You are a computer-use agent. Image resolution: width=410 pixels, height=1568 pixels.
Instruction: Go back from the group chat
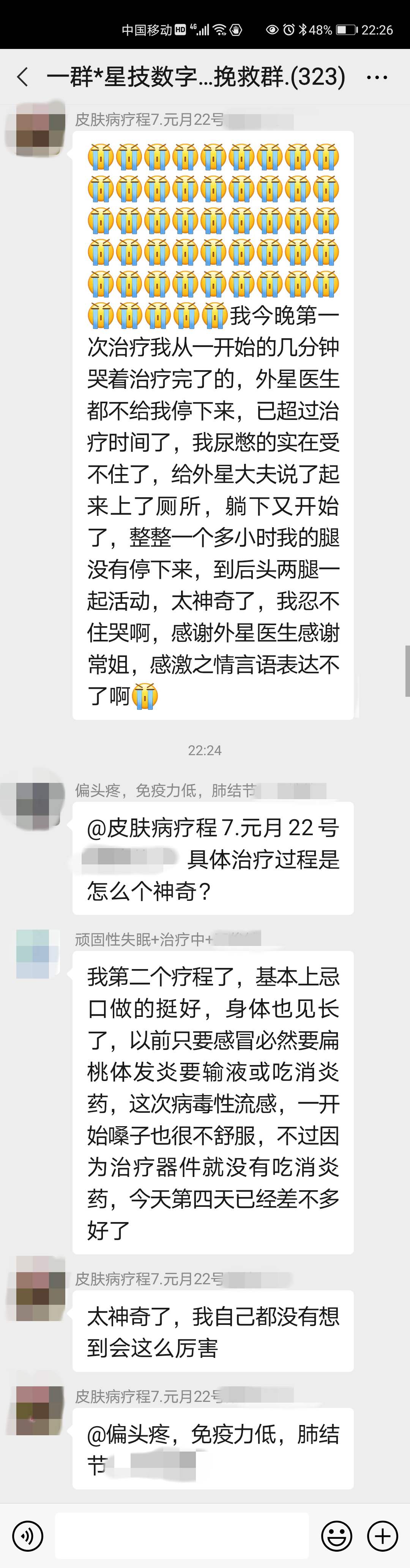(23, 77)
